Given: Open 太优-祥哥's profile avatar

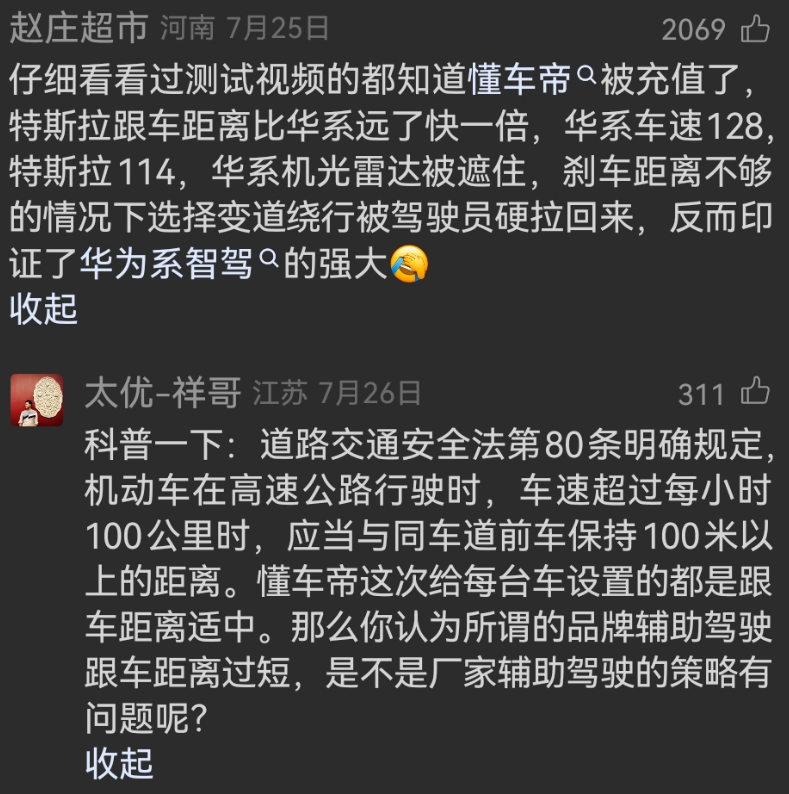Looking at the screenshot, I should tap(37, 400).
